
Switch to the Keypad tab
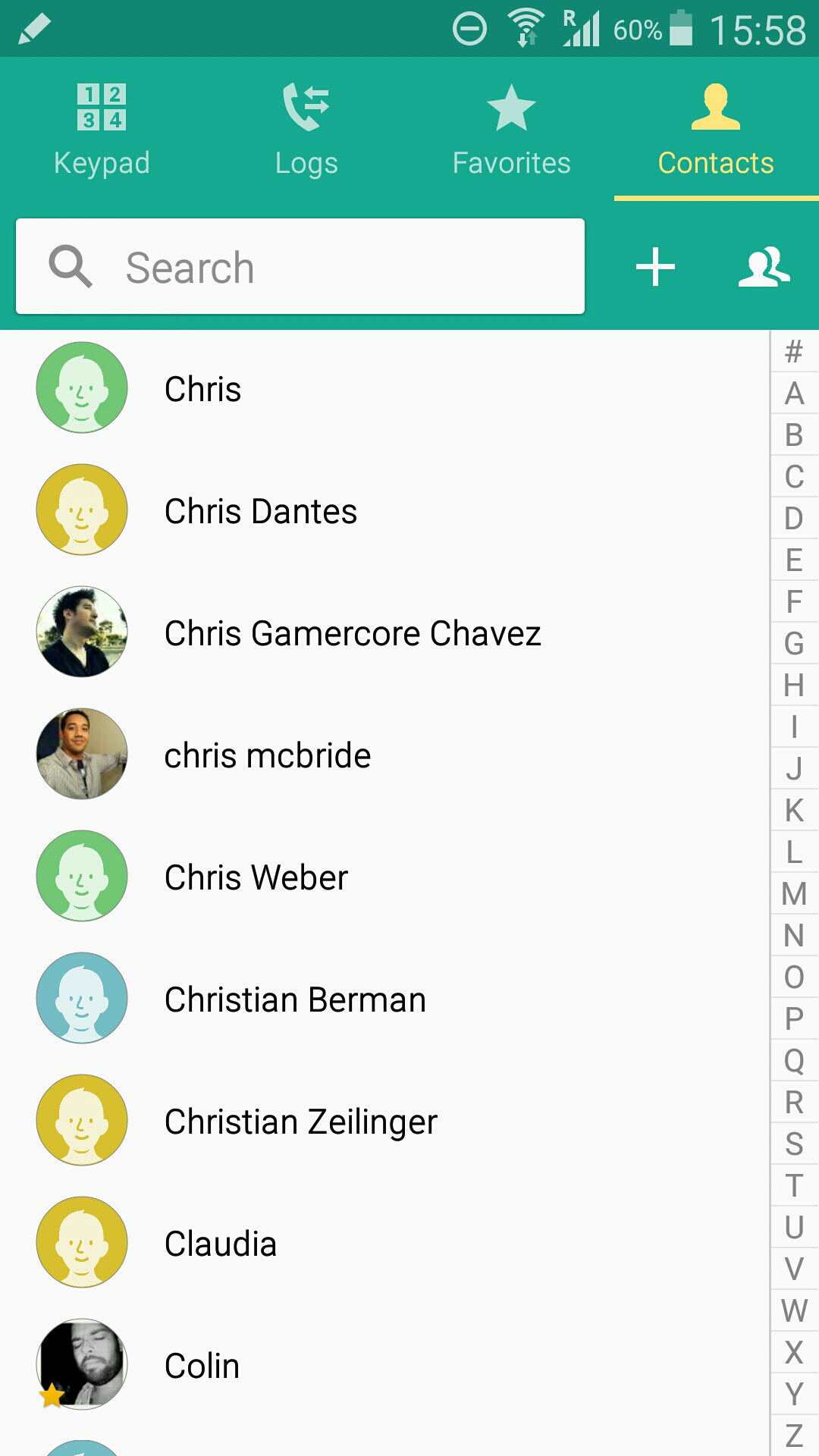[x=102, y=130]
